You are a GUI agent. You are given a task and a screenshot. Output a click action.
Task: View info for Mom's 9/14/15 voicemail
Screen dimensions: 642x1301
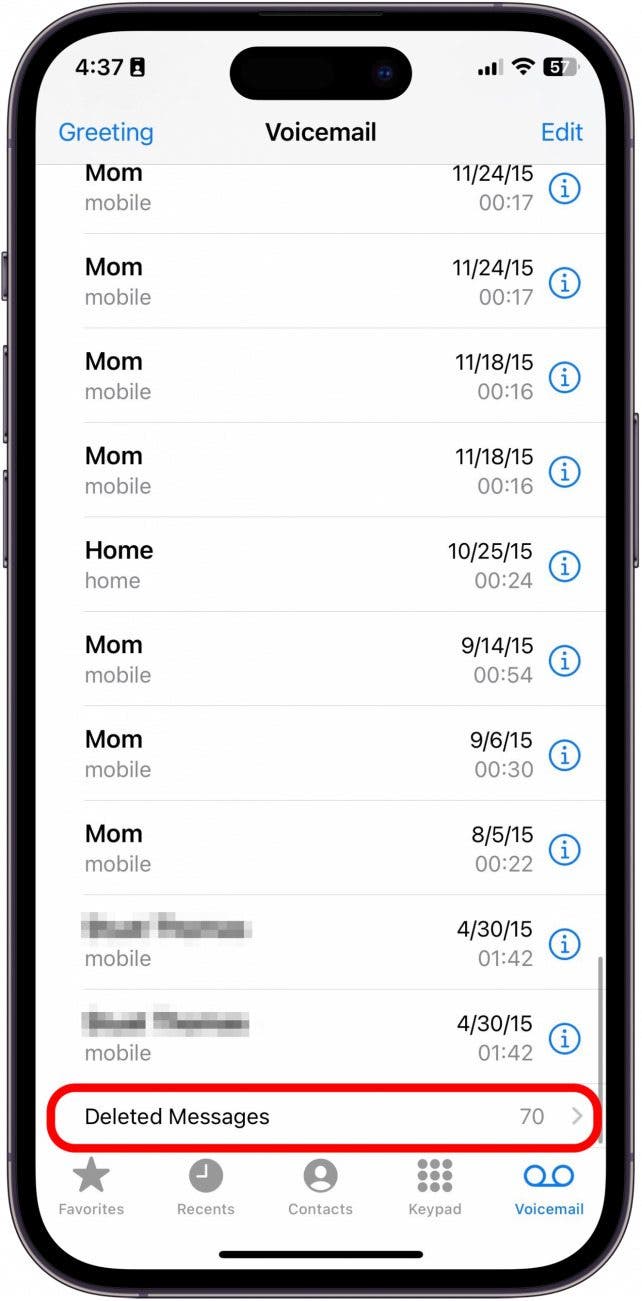(565, 660)
